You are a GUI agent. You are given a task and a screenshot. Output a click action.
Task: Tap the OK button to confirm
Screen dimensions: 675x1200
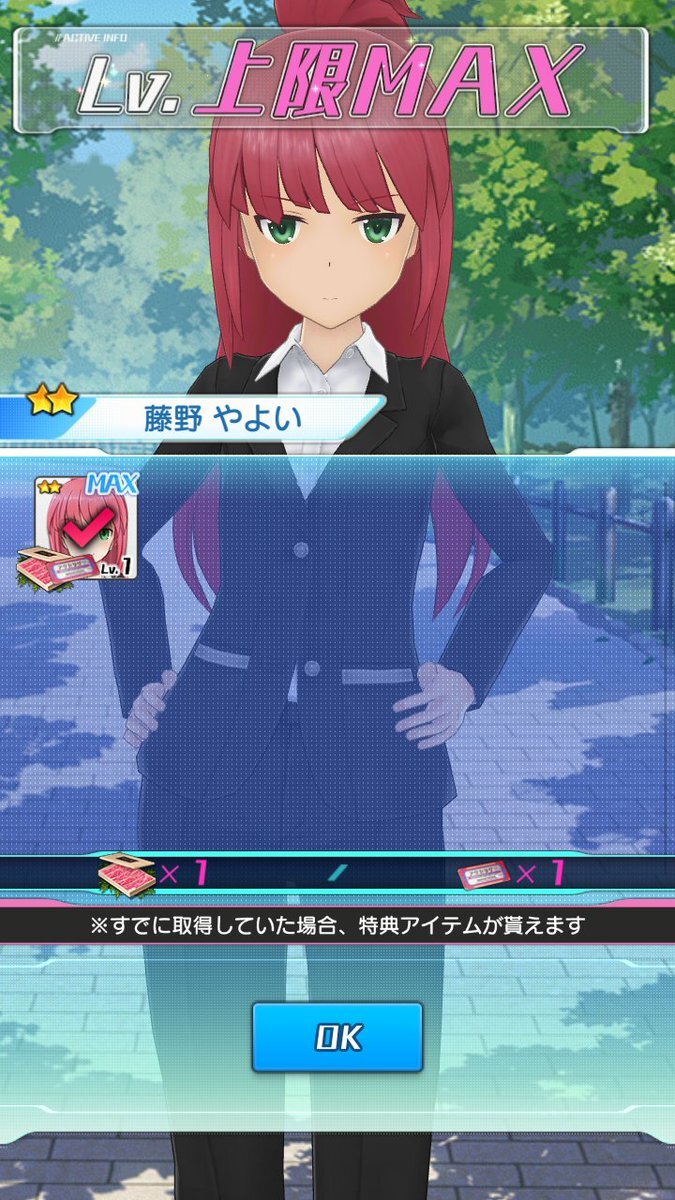pos(337,1037)
